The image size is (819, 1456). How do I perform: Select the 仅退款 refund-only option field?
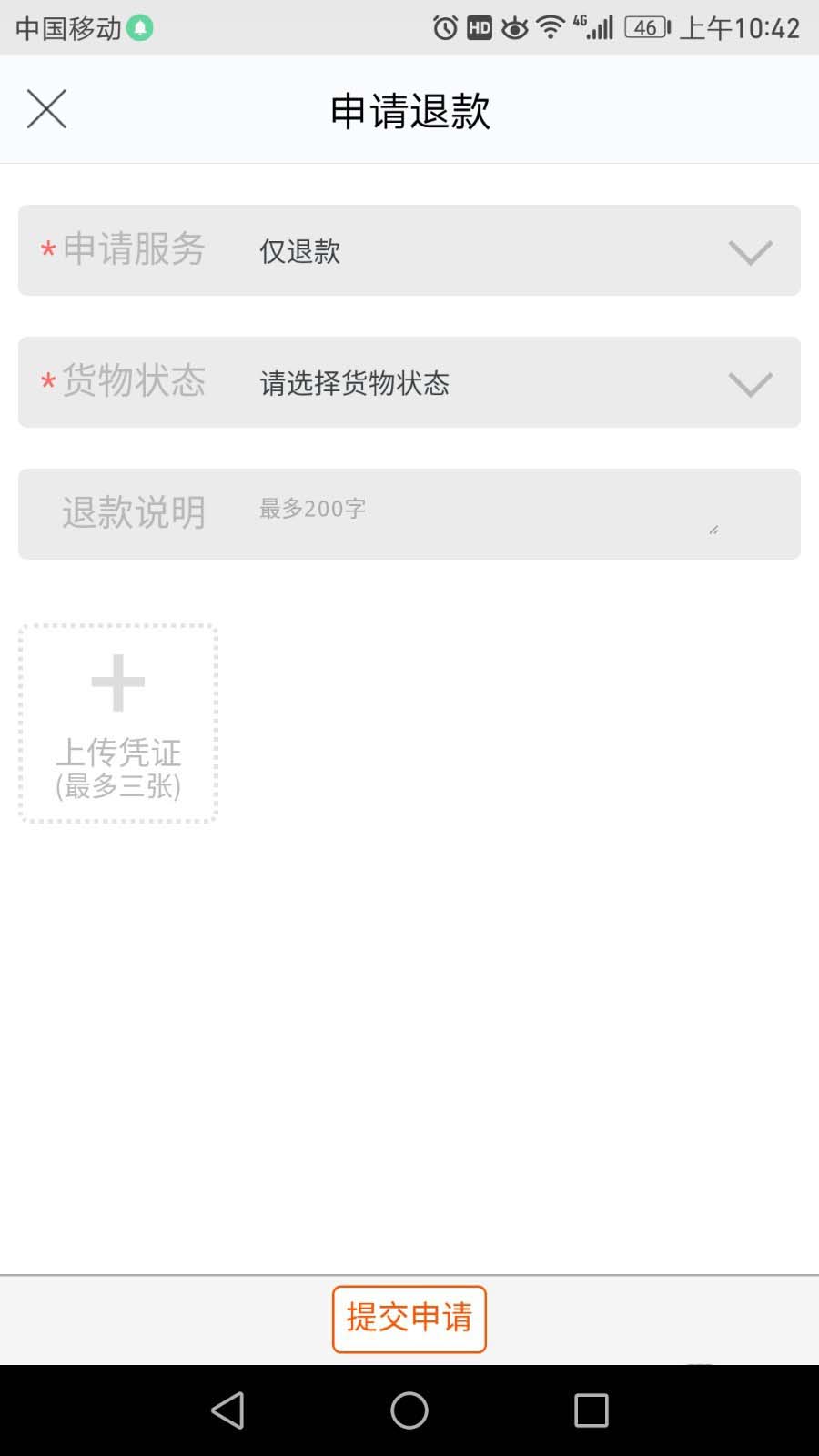pos(298,251)
